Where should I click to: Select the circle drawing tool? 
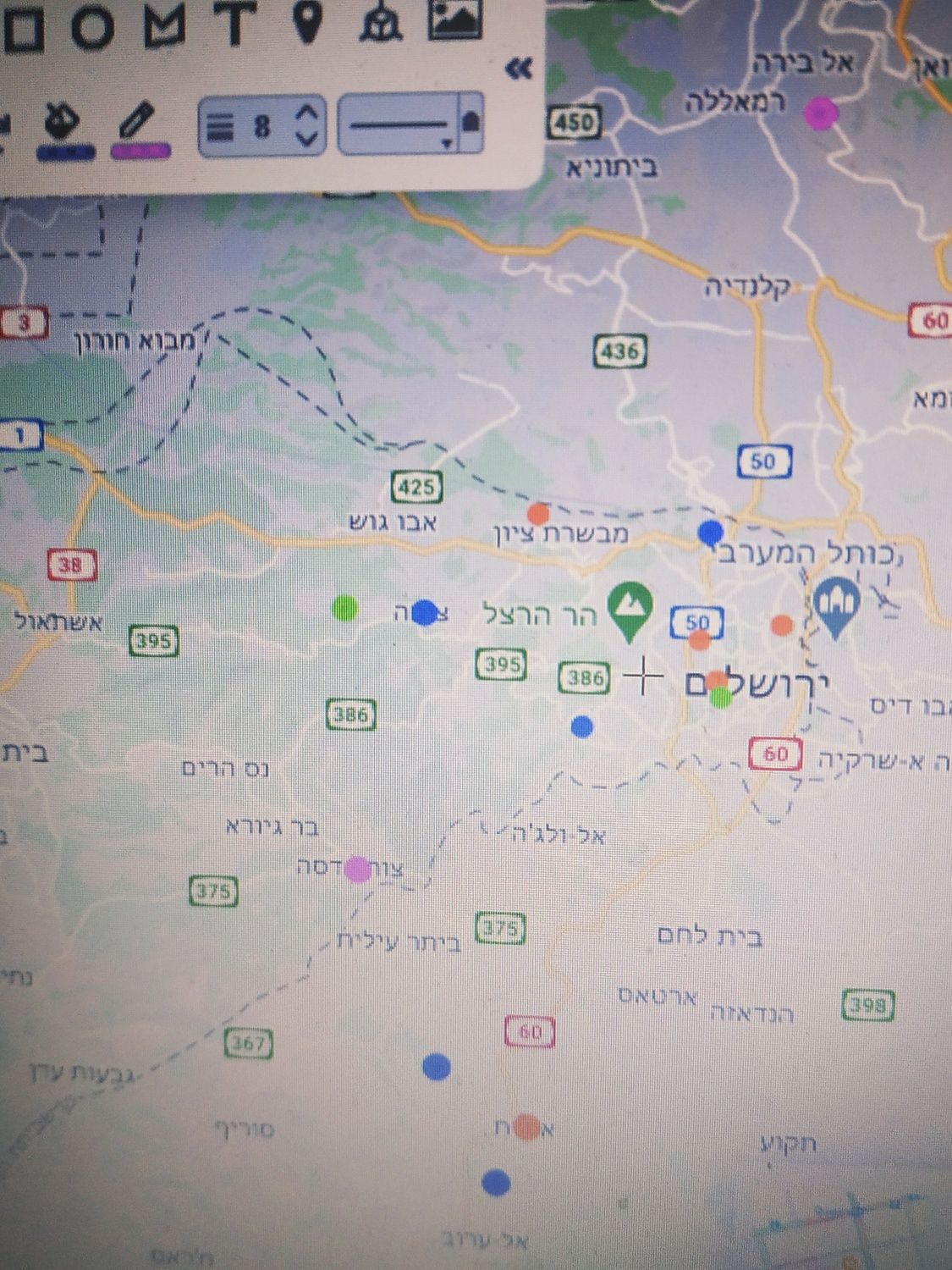pyautogui.click(x=91, y=25)
